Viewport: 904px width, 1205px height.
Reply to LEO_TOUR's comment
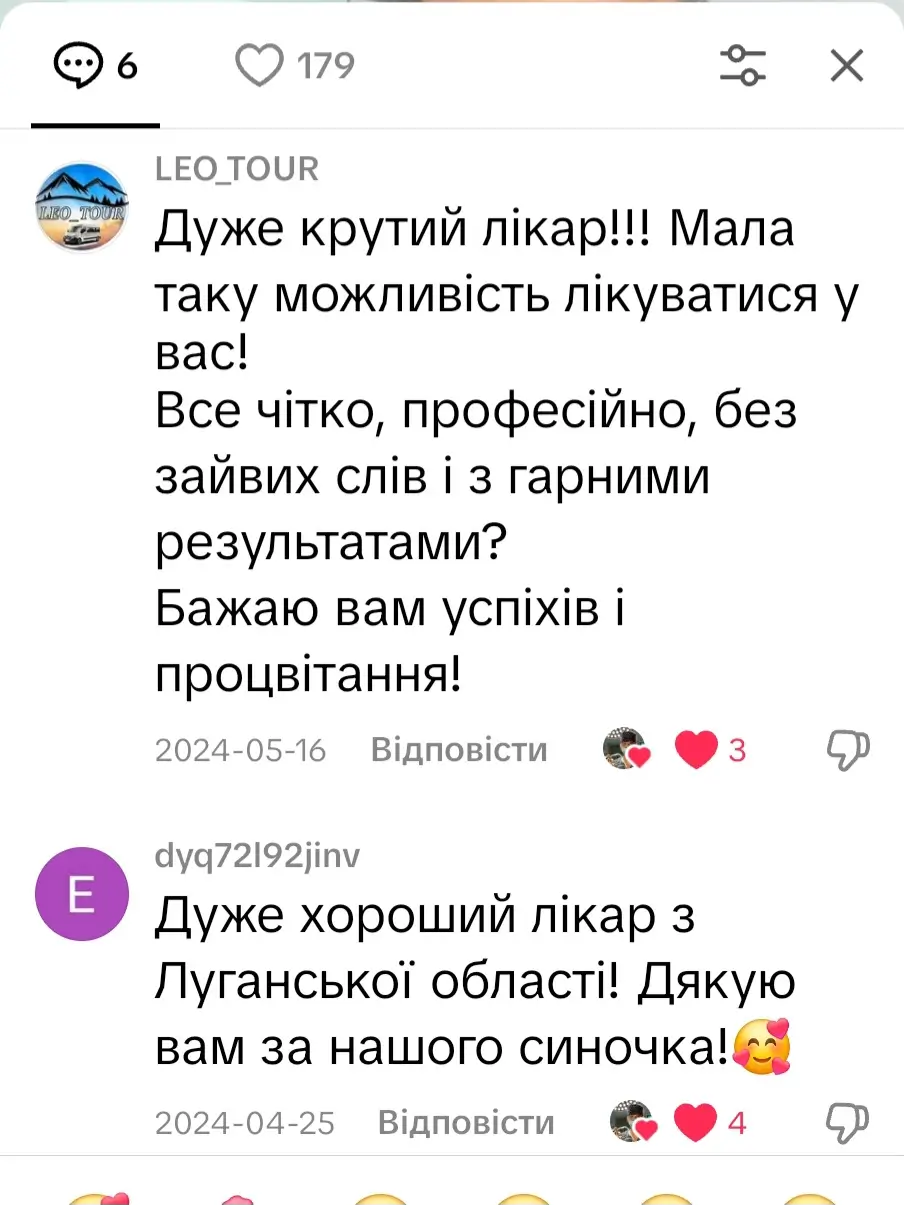[x=459, y=750]
